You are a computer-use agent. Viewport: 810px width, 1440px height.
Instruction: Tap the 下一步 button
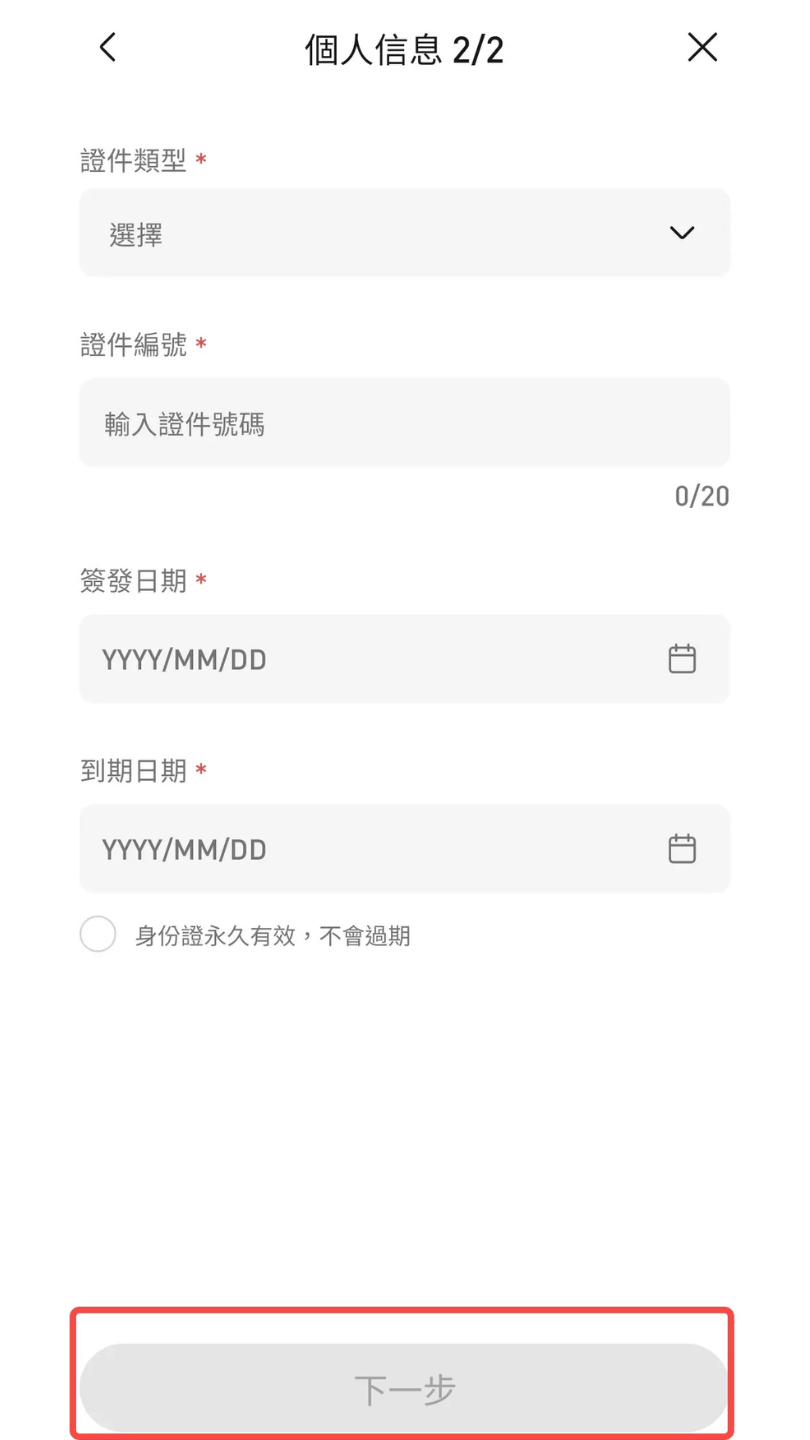click(x=404, y=1388)
